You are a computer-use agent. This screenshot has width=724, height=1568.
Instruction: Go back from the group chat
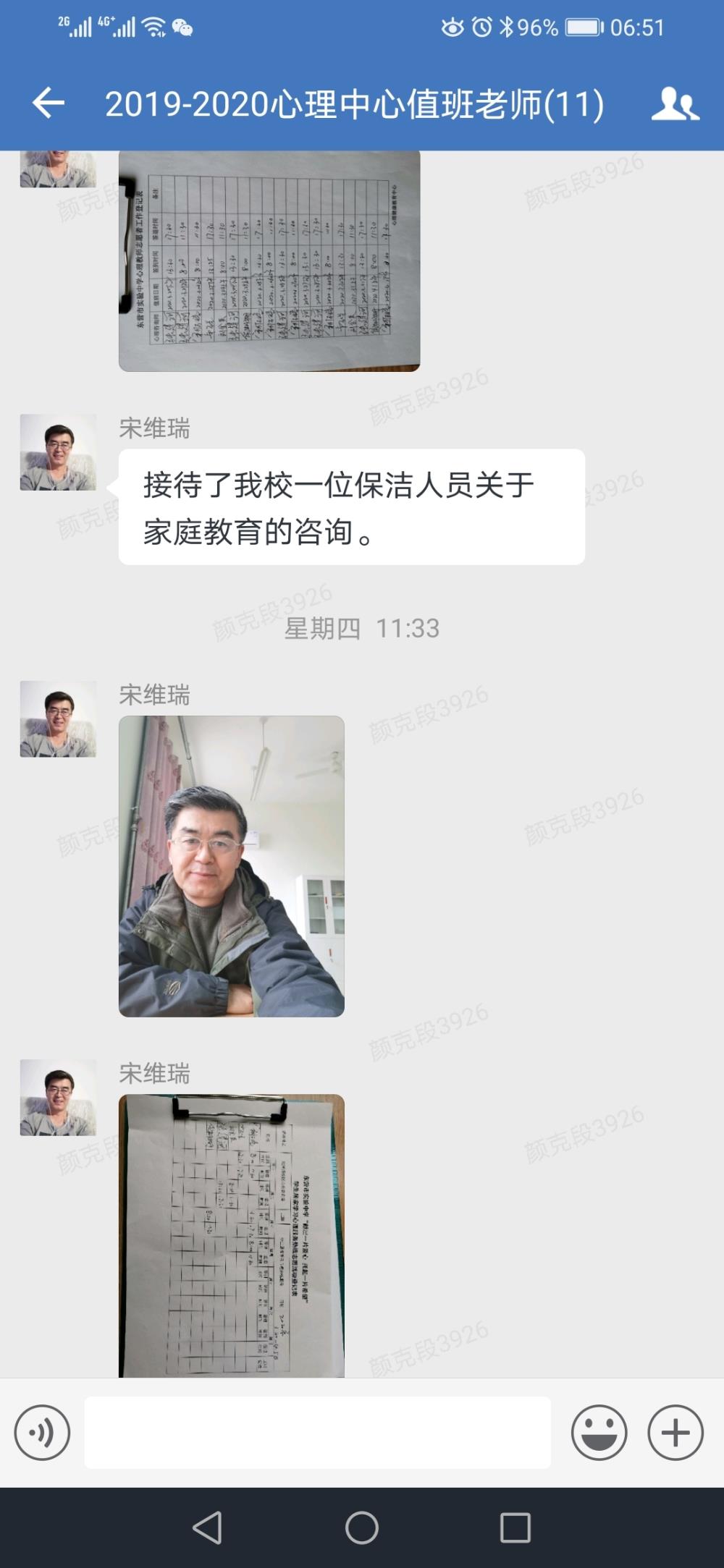49,103
